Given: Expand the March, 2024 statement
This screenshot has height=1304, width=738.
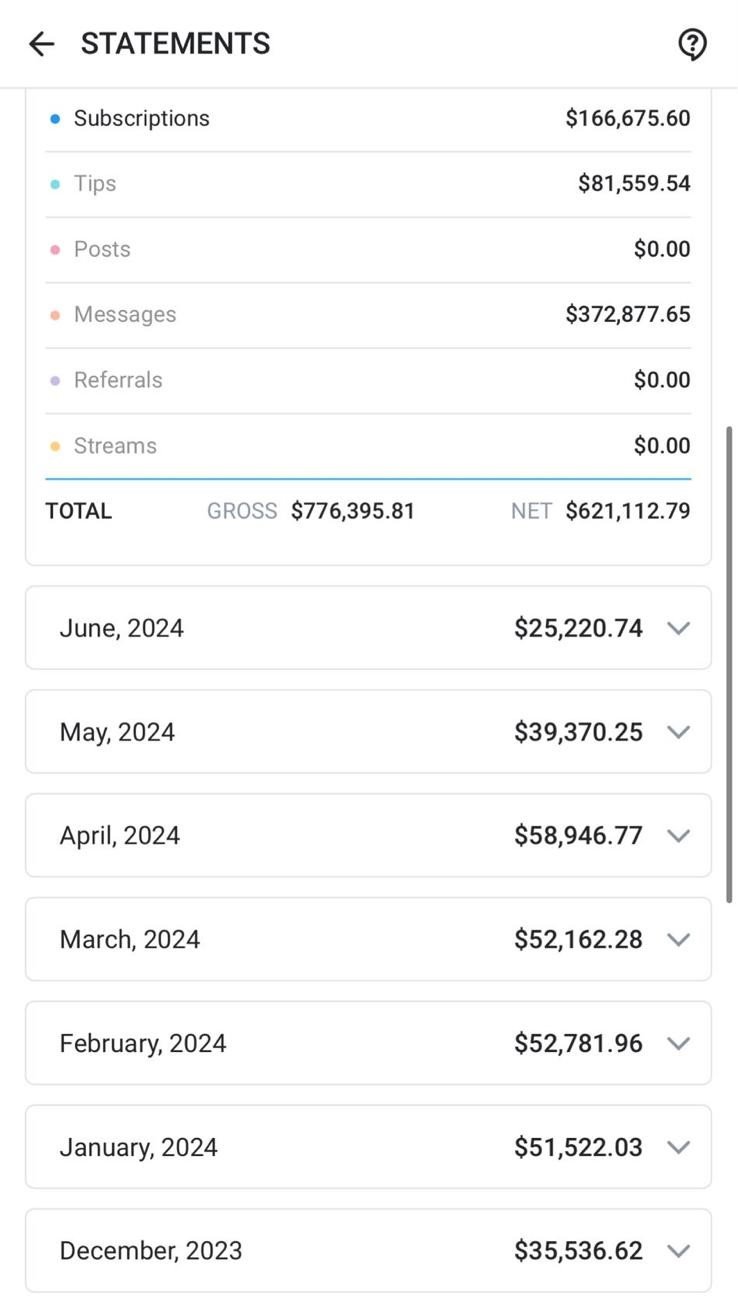Looking at the screenshot, I should 368,939.
